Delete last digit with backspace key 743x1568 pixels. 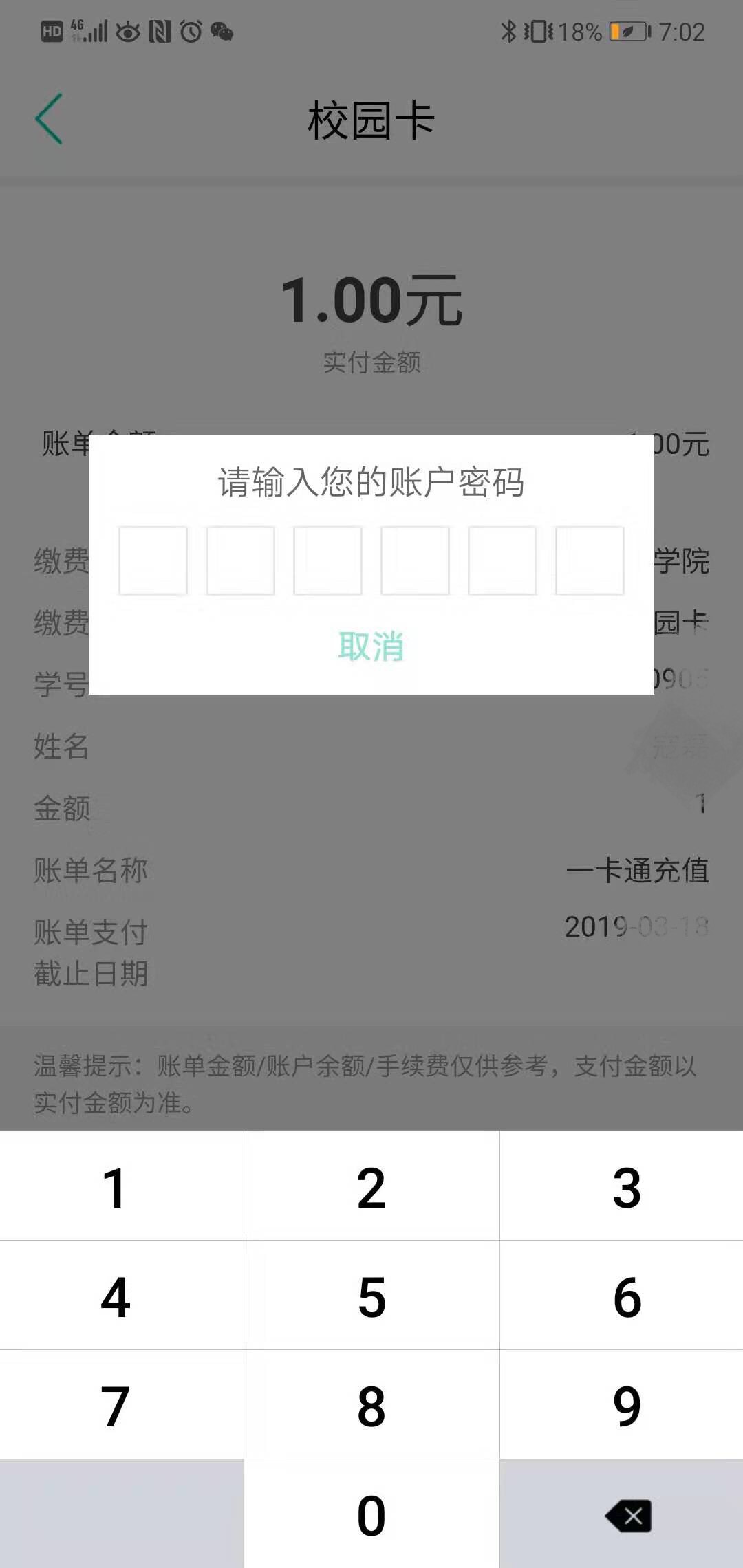tap(627, 1515)
